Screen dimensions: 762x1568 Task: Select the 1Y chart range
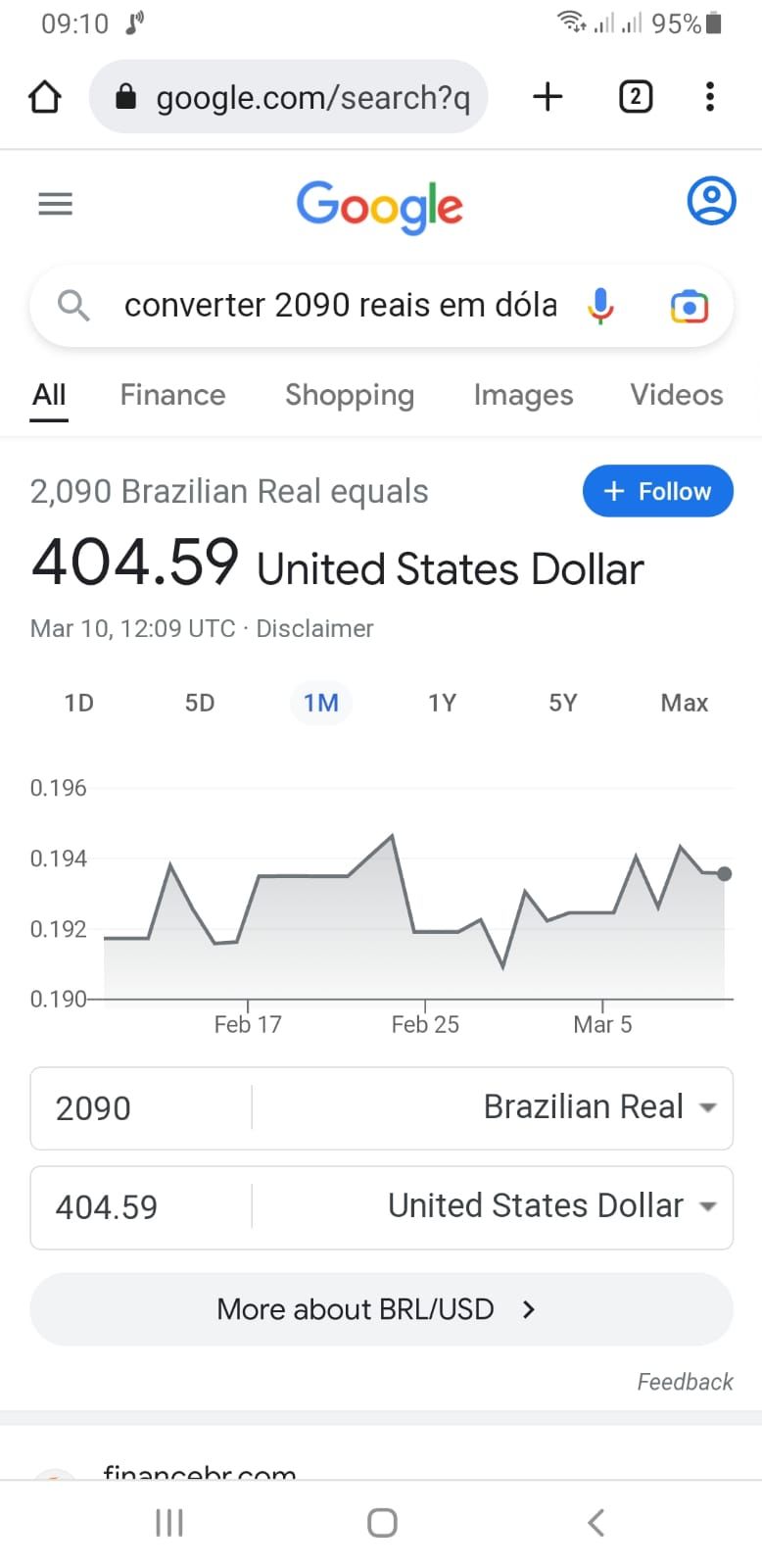pyautogui.click(x=442, y=703)
